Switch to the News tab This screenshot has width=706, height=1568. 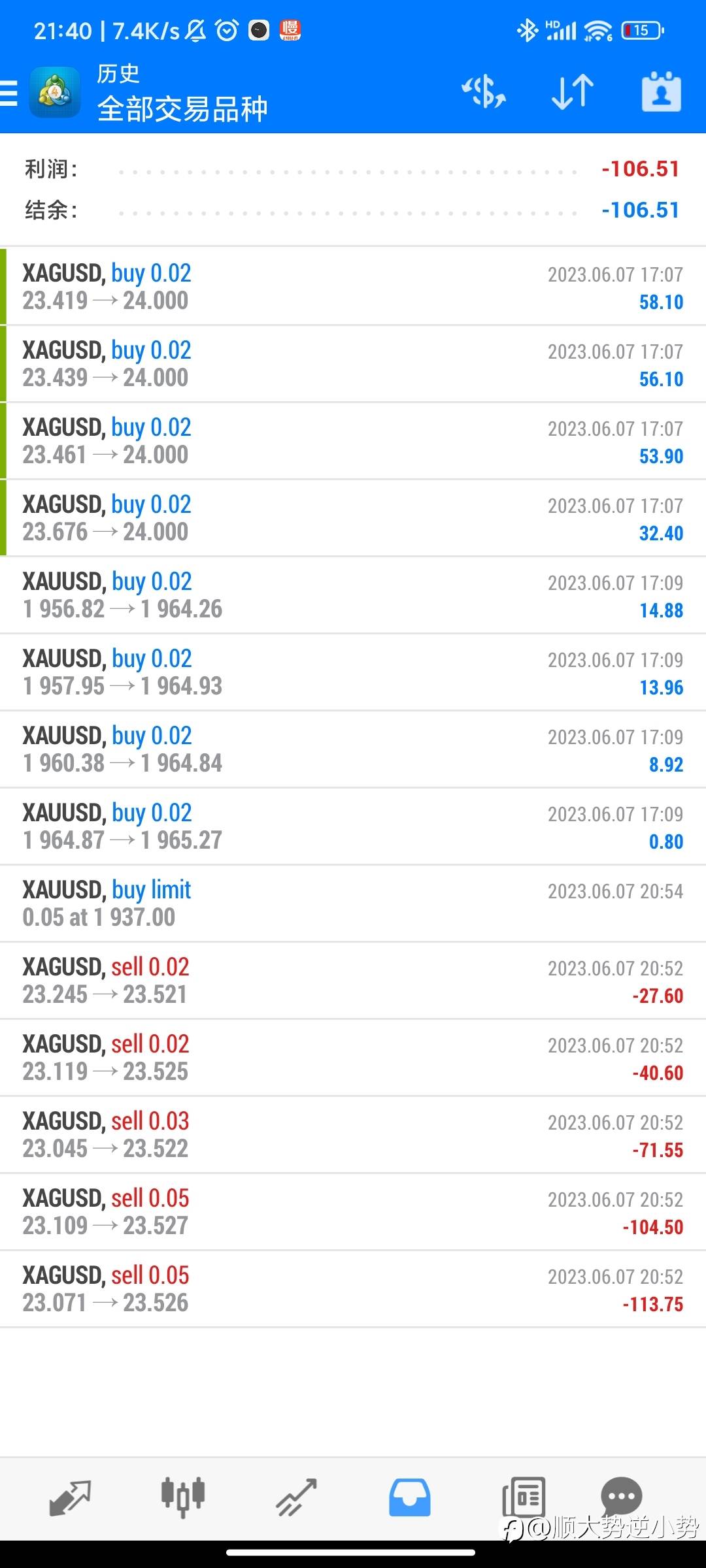pyautogui.click(x=523, y=1497)
